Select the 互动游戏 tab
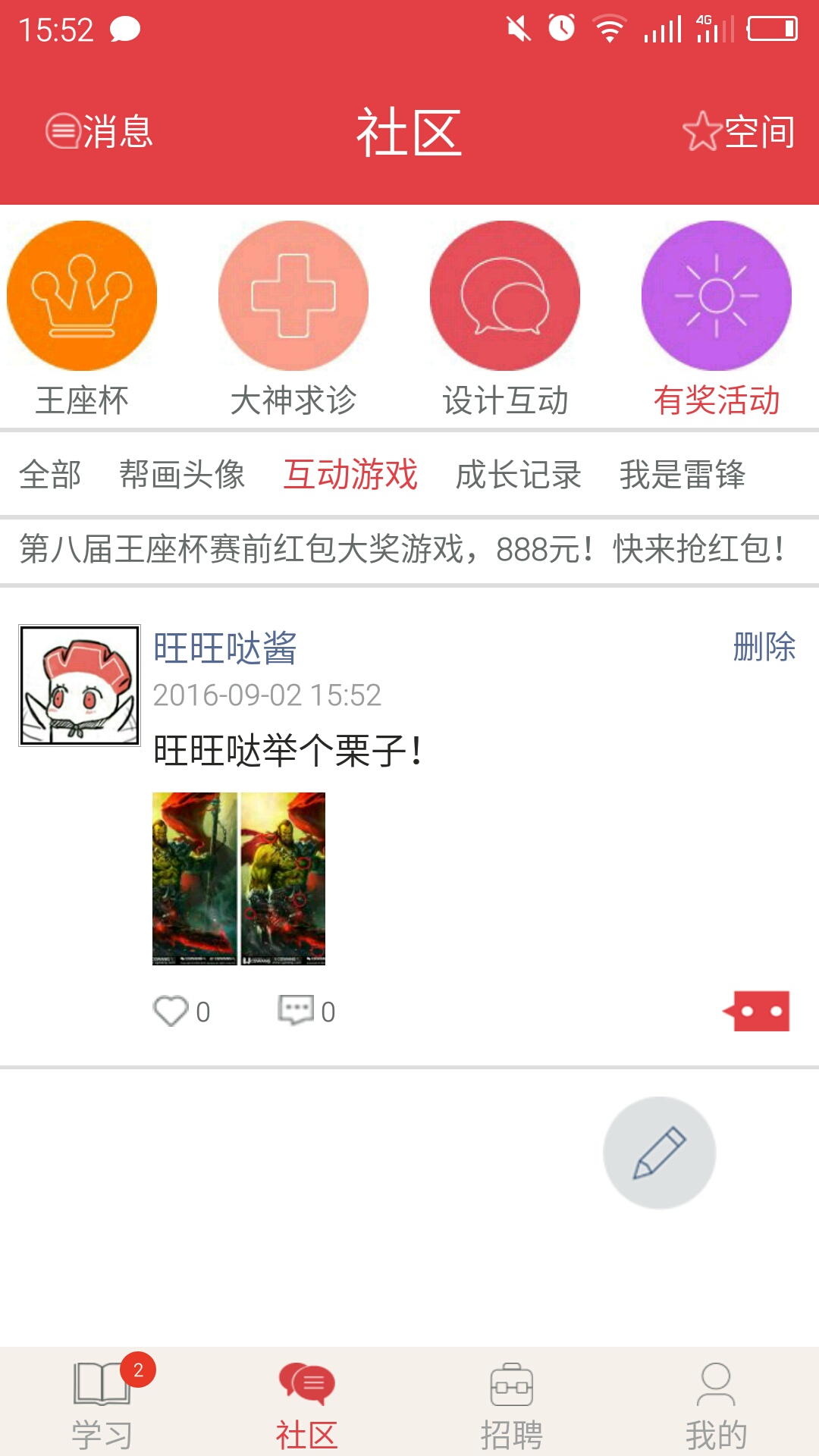Viewport: 819px width, 1456px height. (x=350, y=475)
